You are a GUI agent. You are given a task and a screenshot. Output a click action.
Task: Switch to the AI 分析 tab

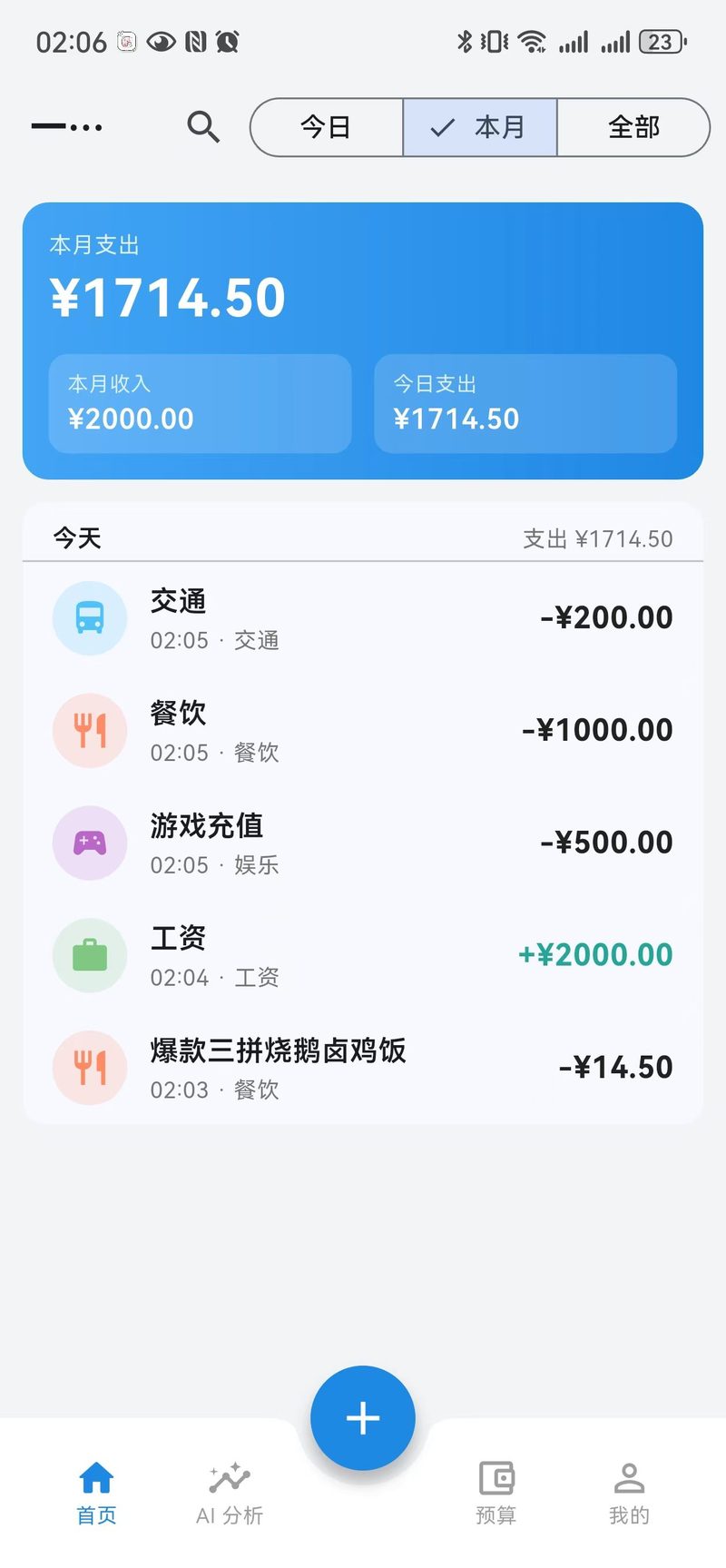click(x=230, y=1494)
